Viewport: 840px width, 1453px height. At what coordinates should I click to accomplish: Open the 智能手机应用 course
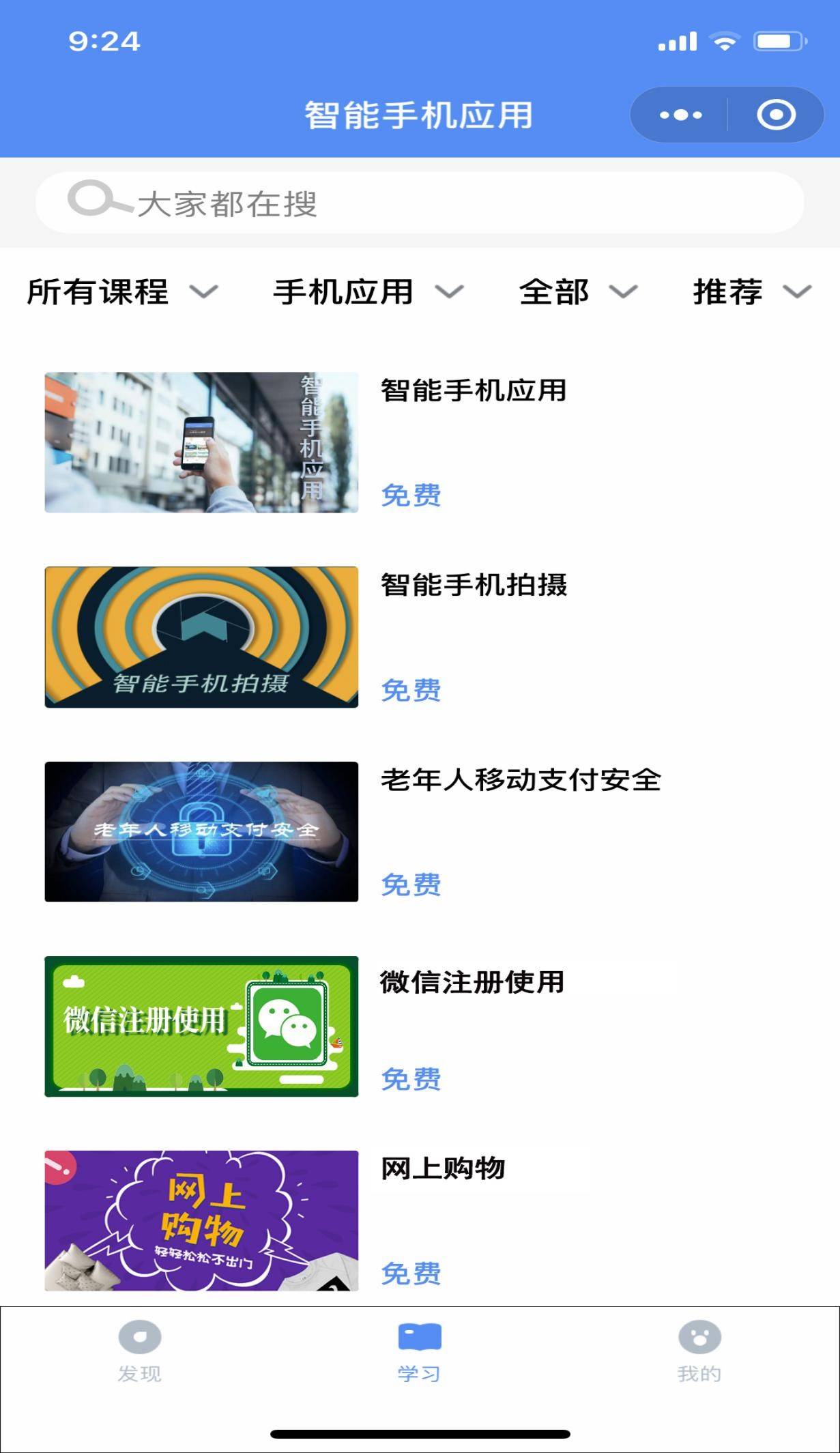(x=201, y=442)
